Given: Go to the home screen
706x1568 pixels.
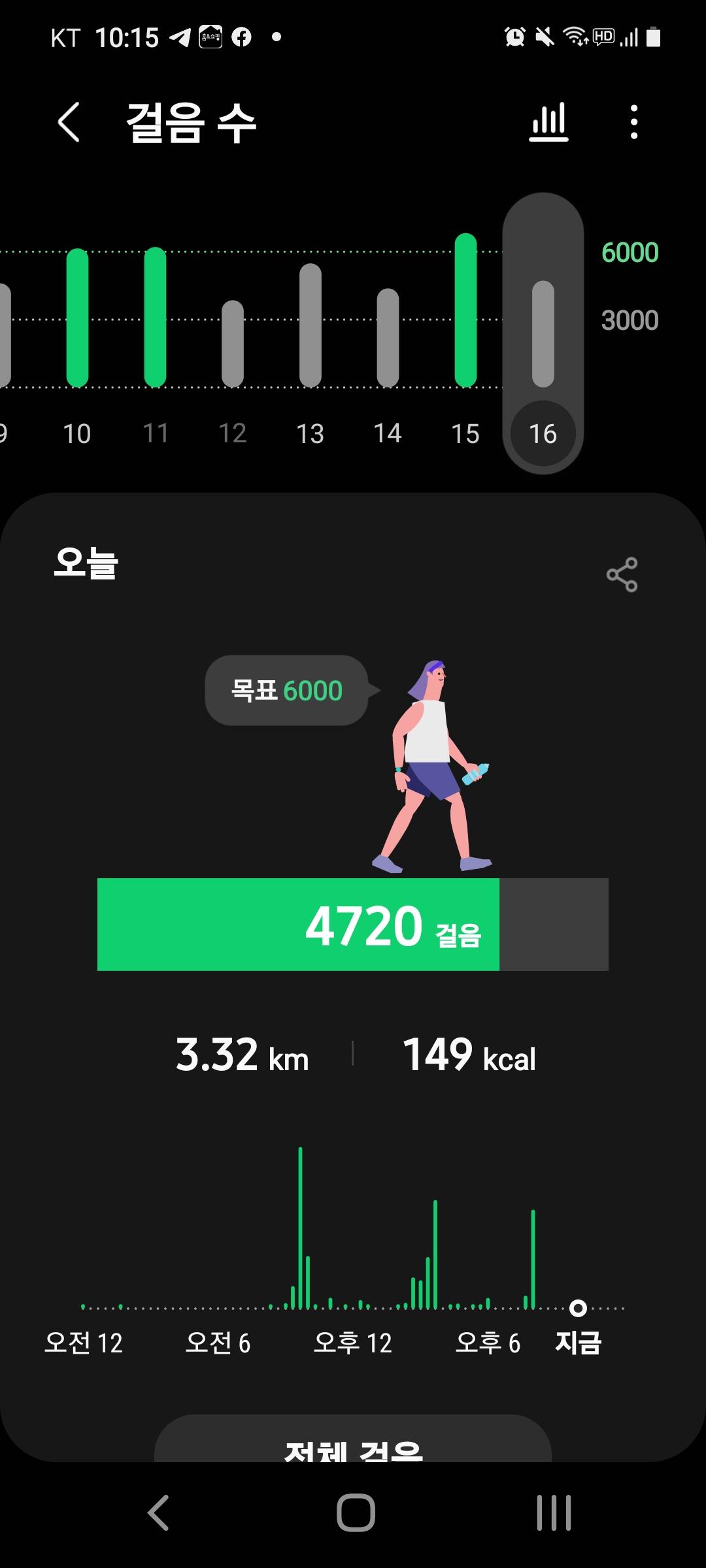Looking at the screenshot, I should coord(355,1513).
